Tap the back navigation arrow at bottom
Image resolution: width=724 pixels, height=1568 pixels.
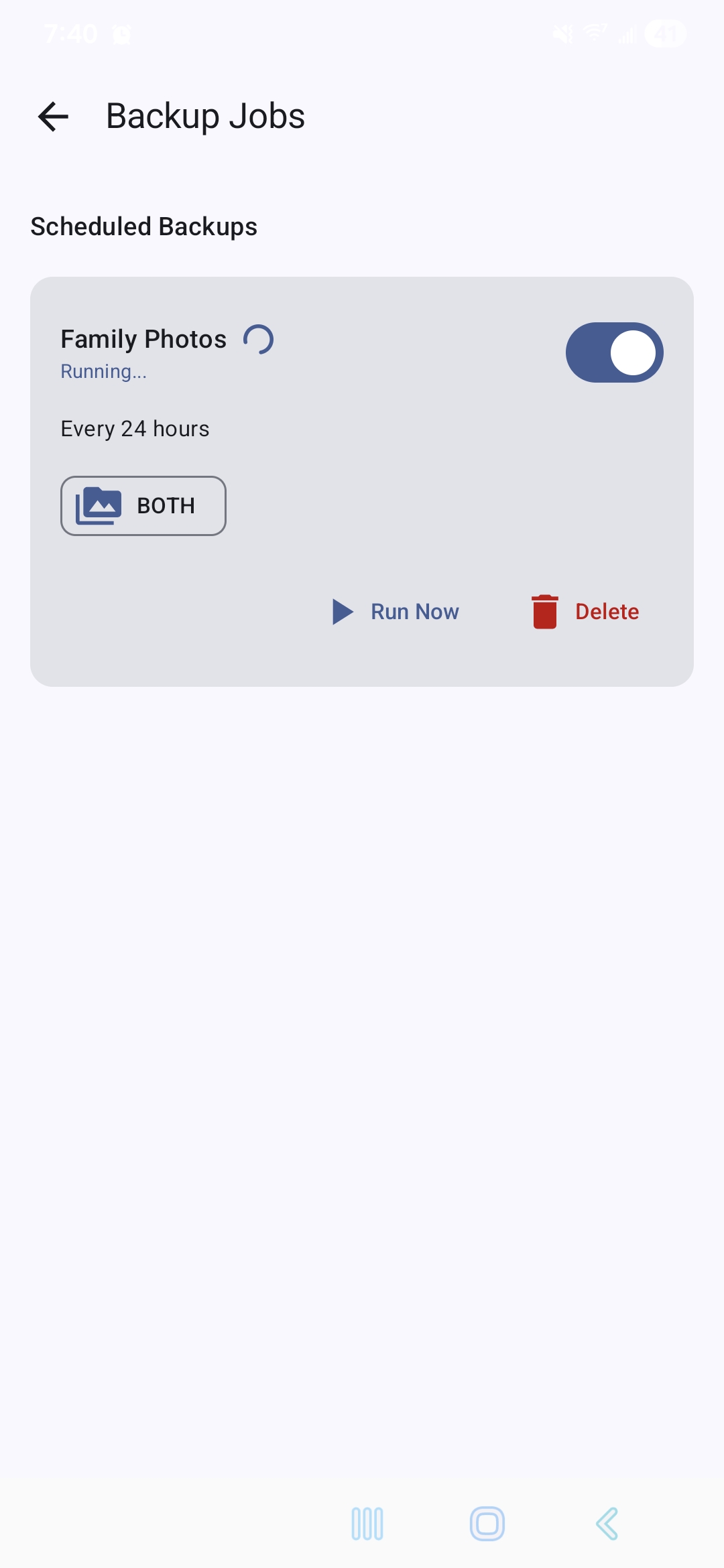[x=607, y=1522]
